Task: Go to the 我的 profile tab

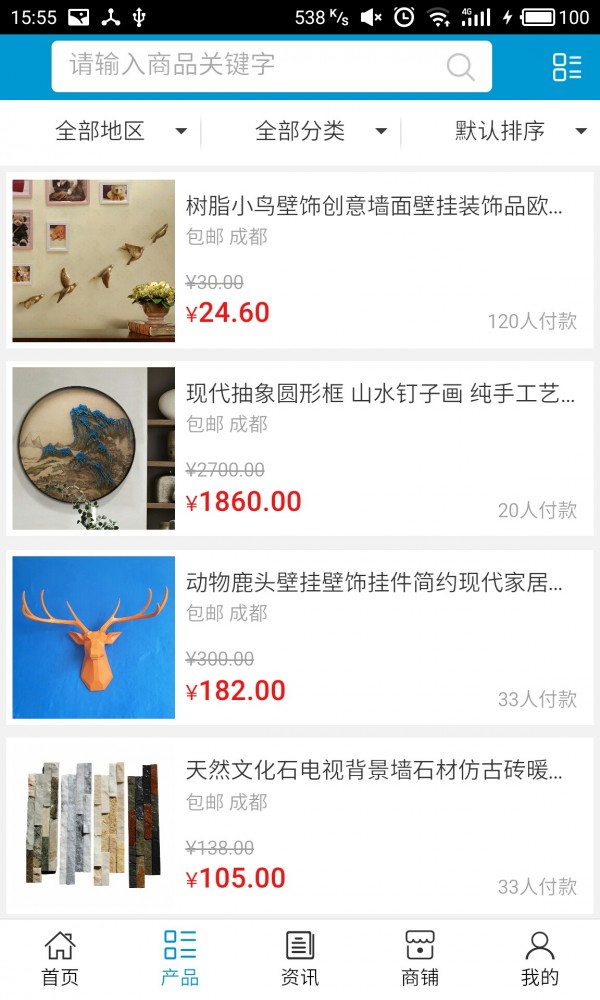Action: (540, 958)
